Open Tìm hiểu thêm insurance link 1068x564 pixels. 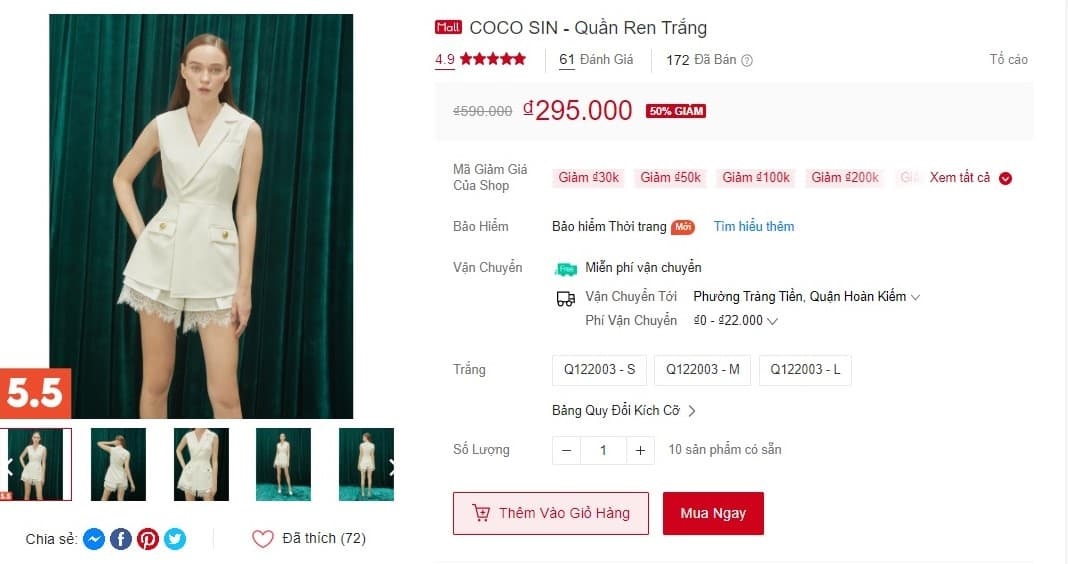coord(753,226)
